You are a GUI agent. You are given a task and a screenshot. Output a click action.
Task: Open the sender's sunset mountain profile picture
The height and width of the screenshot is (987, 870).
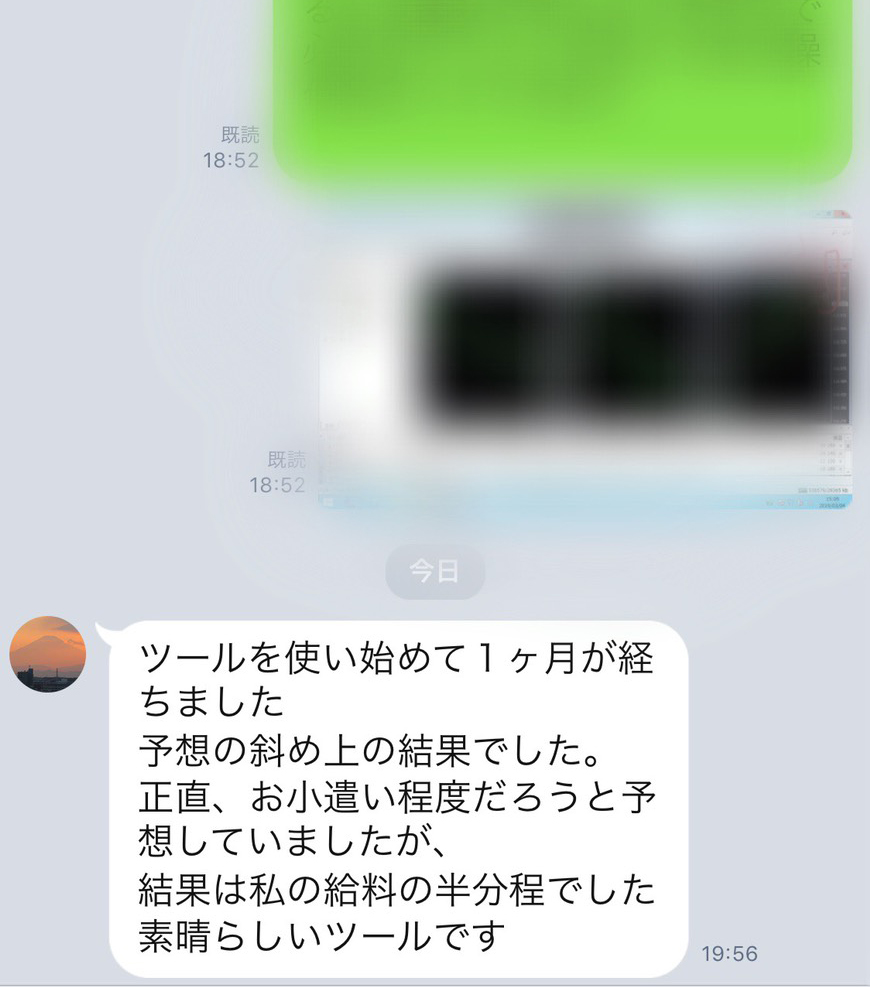[47, 653]
